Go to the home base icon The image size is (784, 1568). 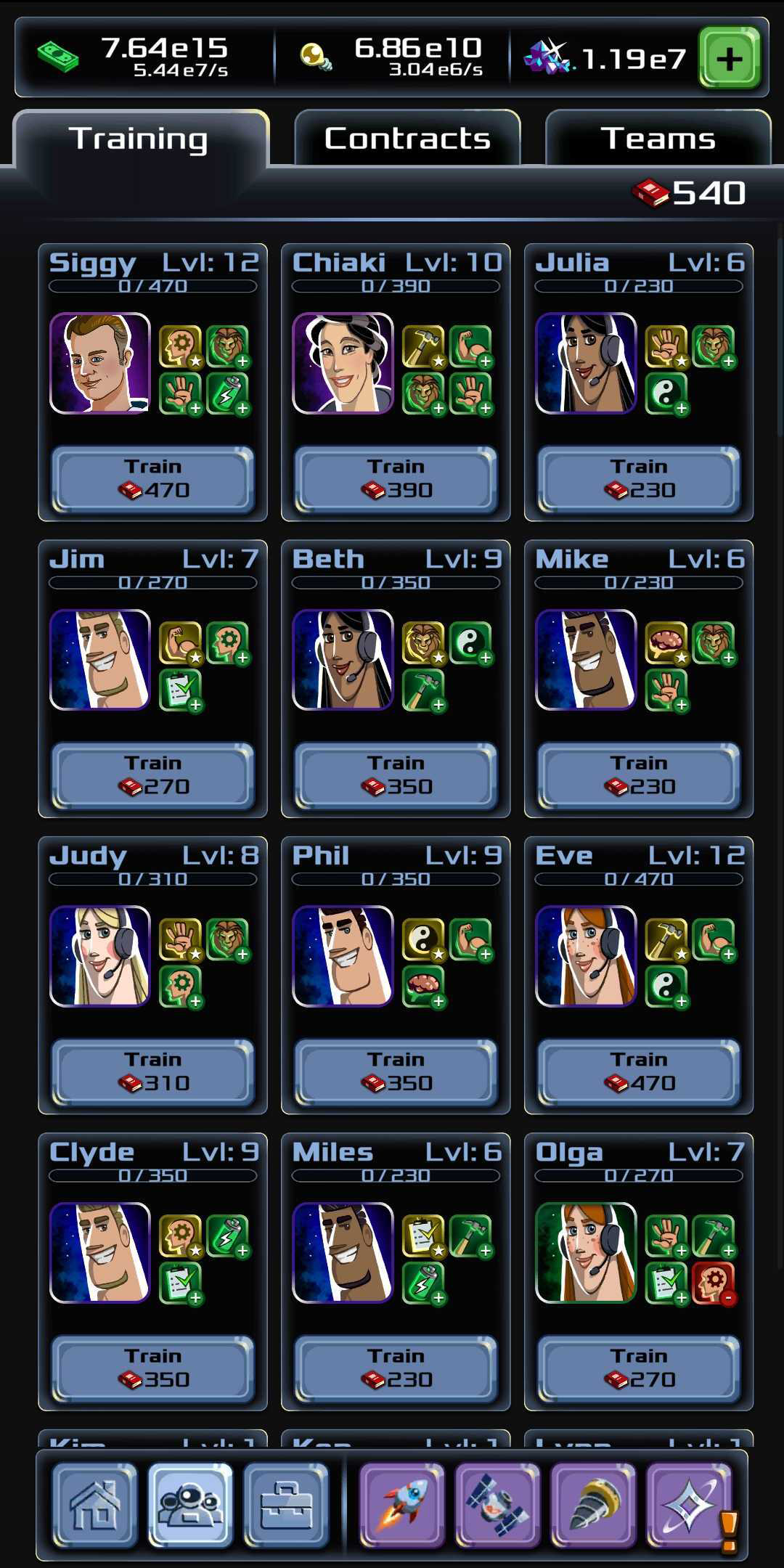[x=95, y=1505]
